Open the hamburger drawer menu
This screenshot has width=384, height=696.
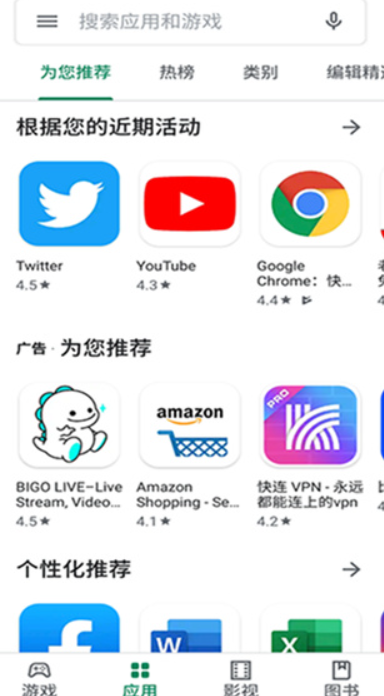[x=47, y=21]
